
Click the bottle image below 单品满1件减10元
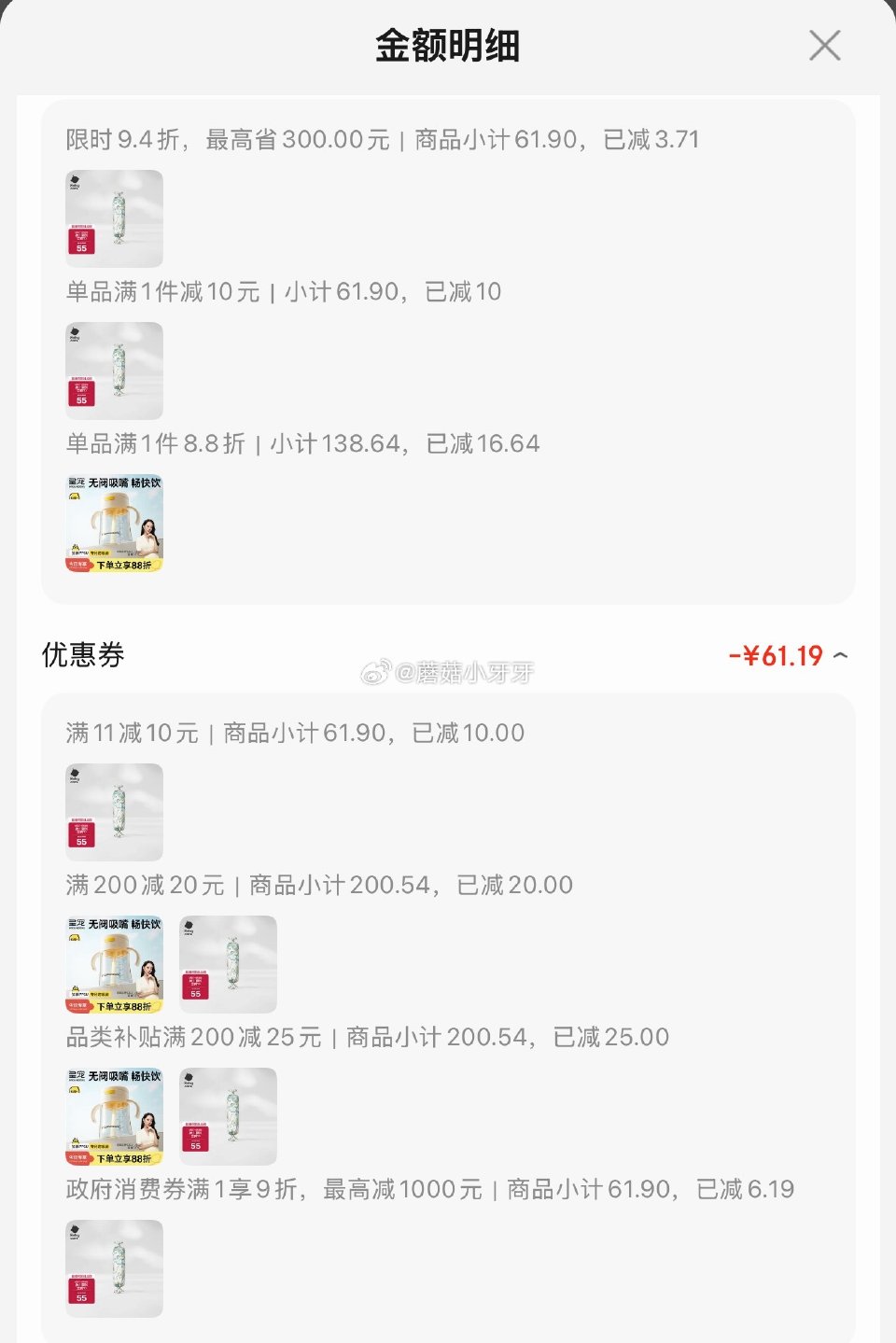tap(114, 371)
